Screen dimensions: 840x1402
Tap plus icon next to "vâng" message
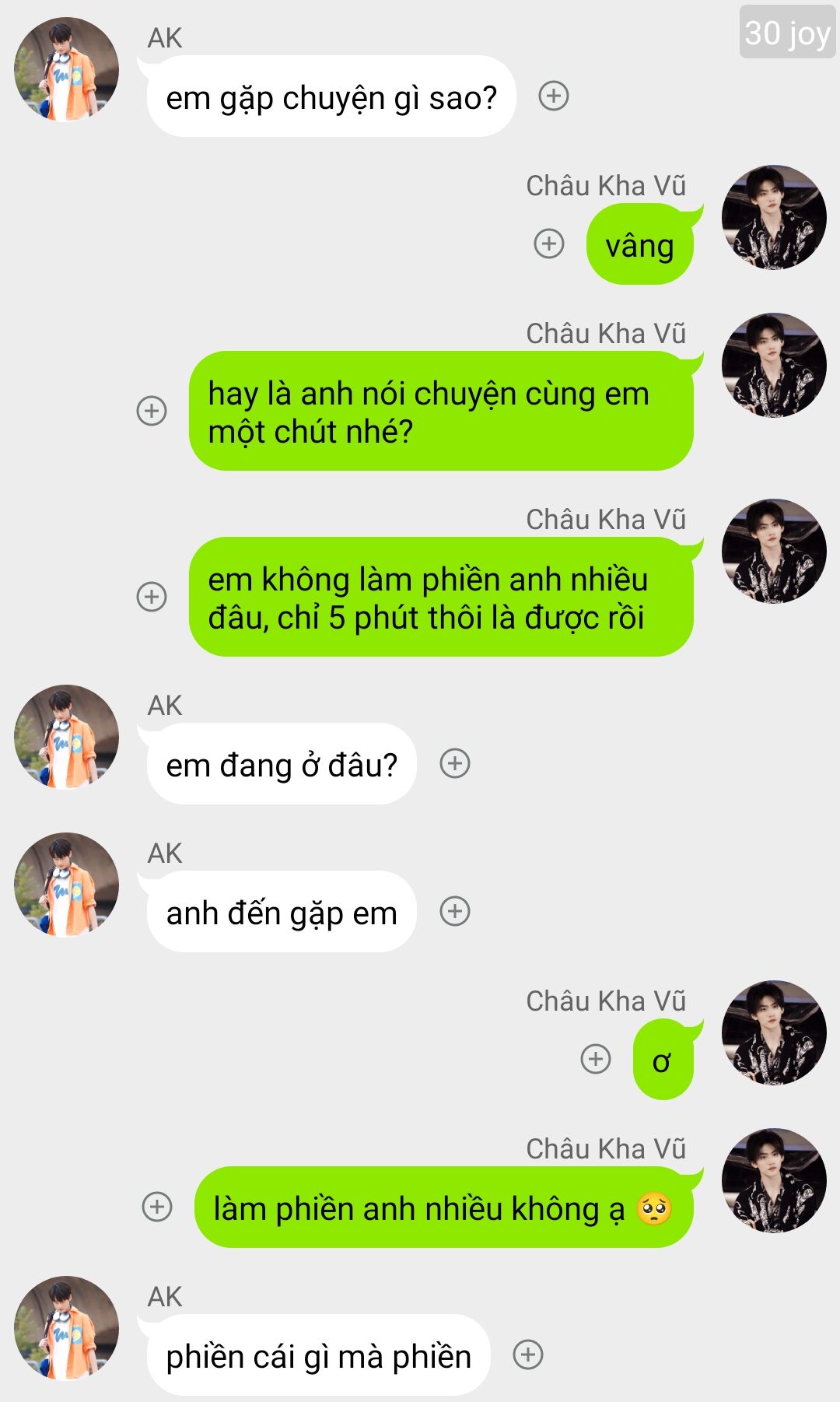point(549,244)
